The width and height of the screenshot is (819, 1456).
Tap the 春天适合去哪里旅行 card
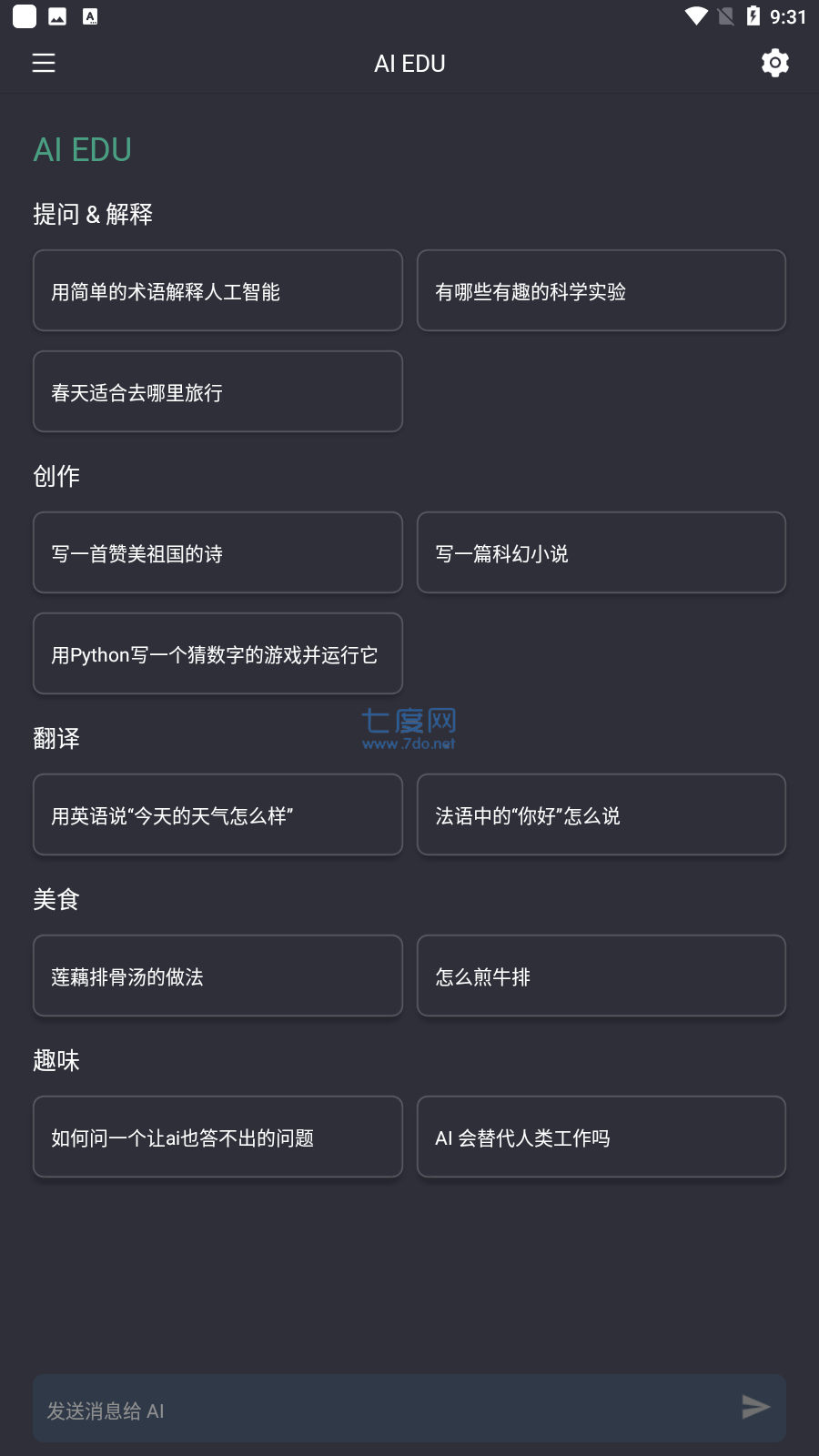pos(217,391)
